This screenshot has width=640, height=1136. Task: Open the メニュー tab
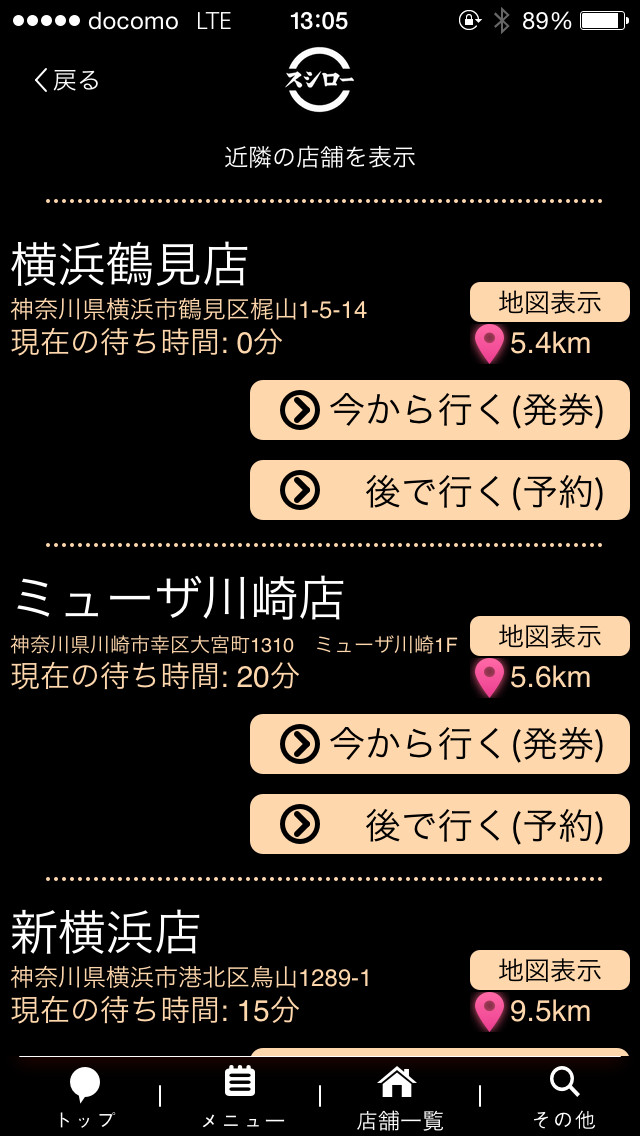[x=241, y=1096]
